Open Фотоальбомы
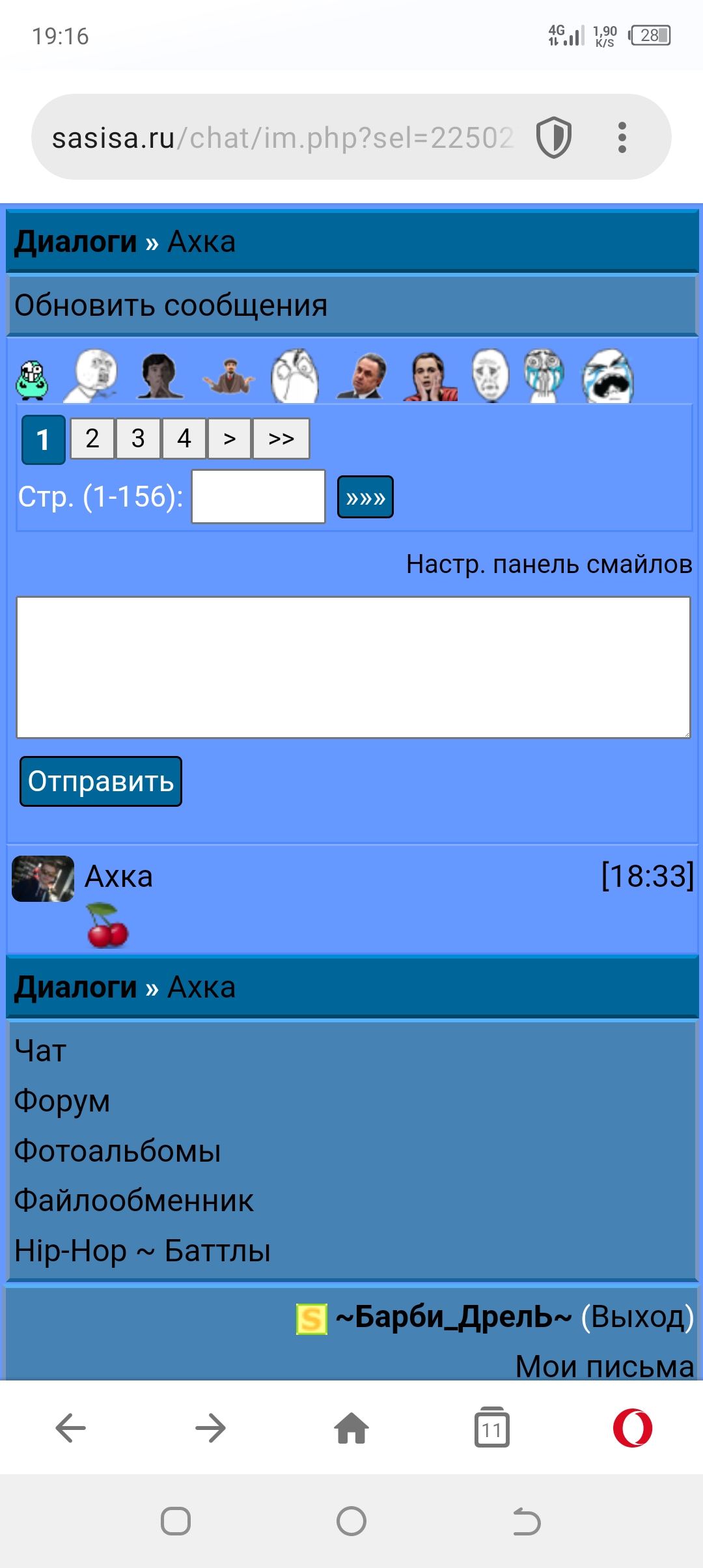Viewport: 703px width, 1568px height. 118,1151
